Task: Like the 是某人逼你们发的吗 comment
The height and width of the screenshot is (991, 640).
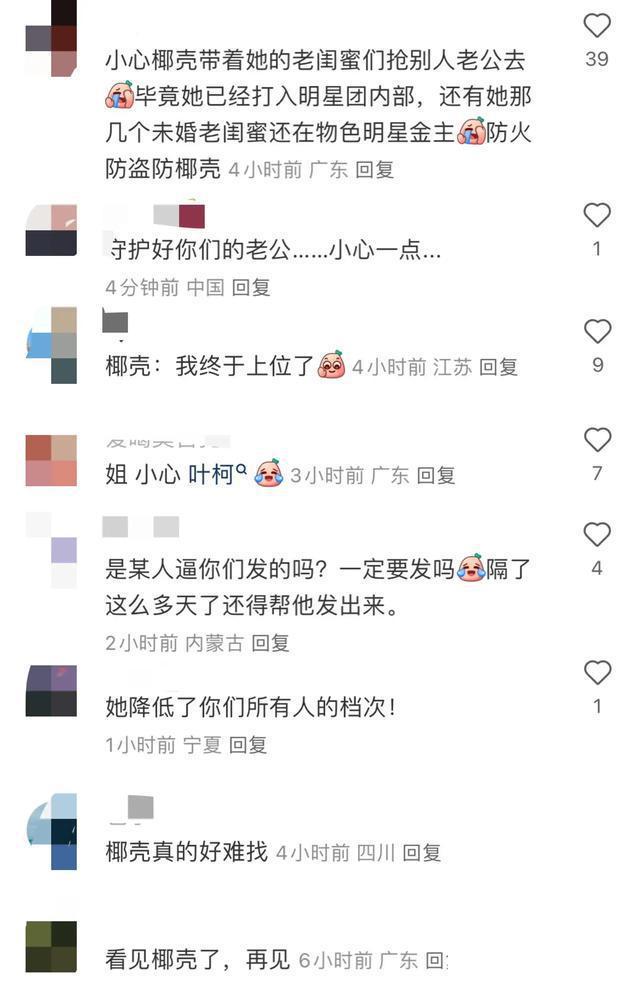Action: 597,535
